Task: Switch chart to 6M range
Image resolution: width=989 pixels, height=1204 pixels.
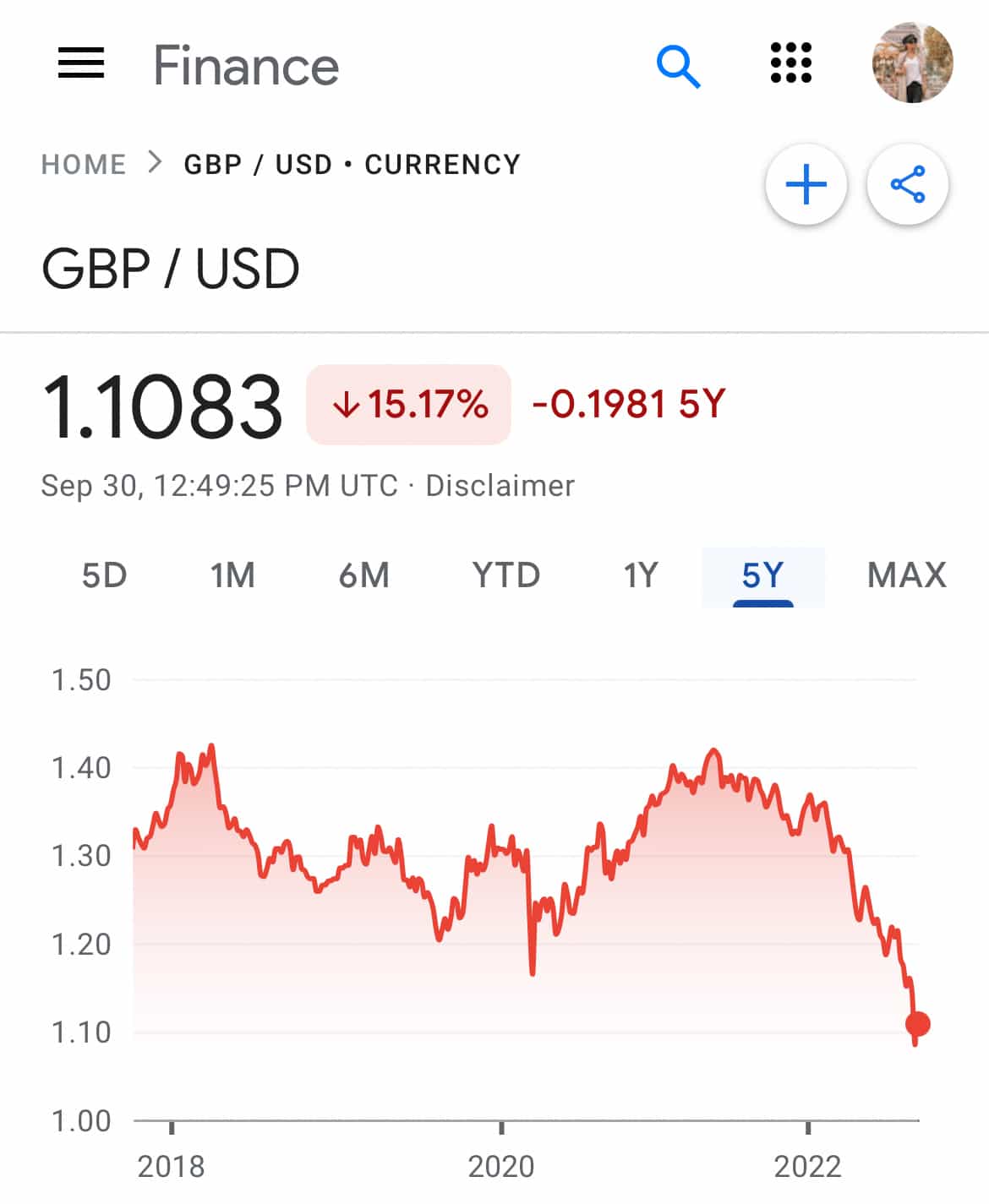Action: pyautogui.click(x=364, y=575)
